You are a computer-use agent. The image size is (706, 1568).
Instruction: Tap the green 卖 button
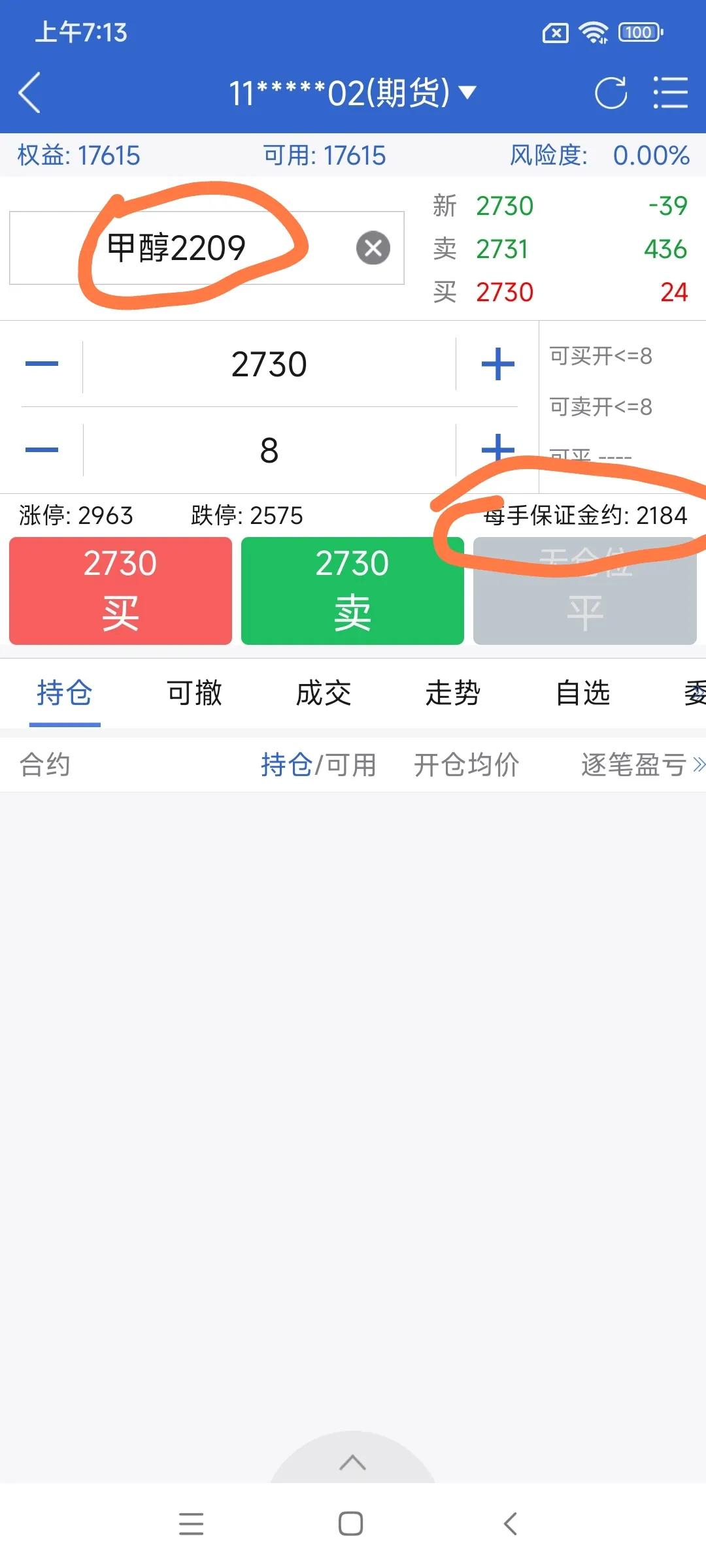(352, 591)
